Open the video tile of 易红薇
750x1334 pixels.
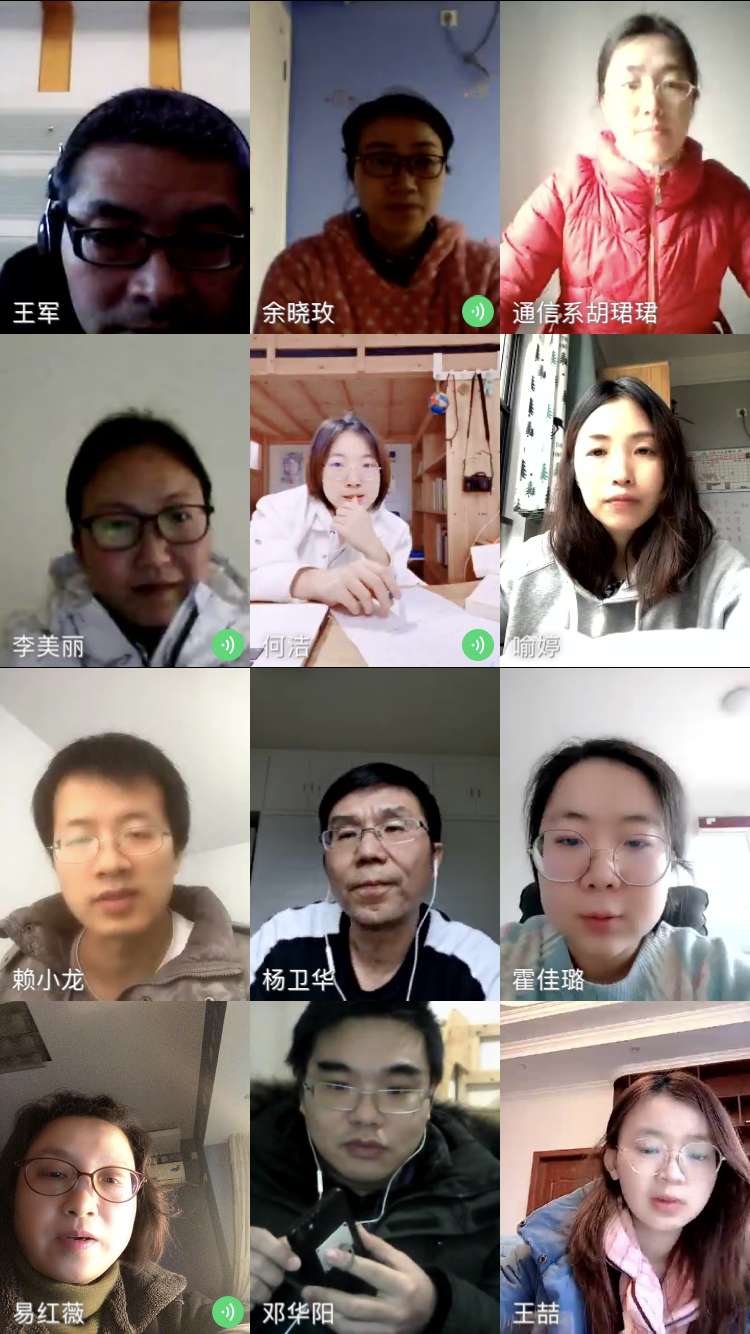[124, 1167]
